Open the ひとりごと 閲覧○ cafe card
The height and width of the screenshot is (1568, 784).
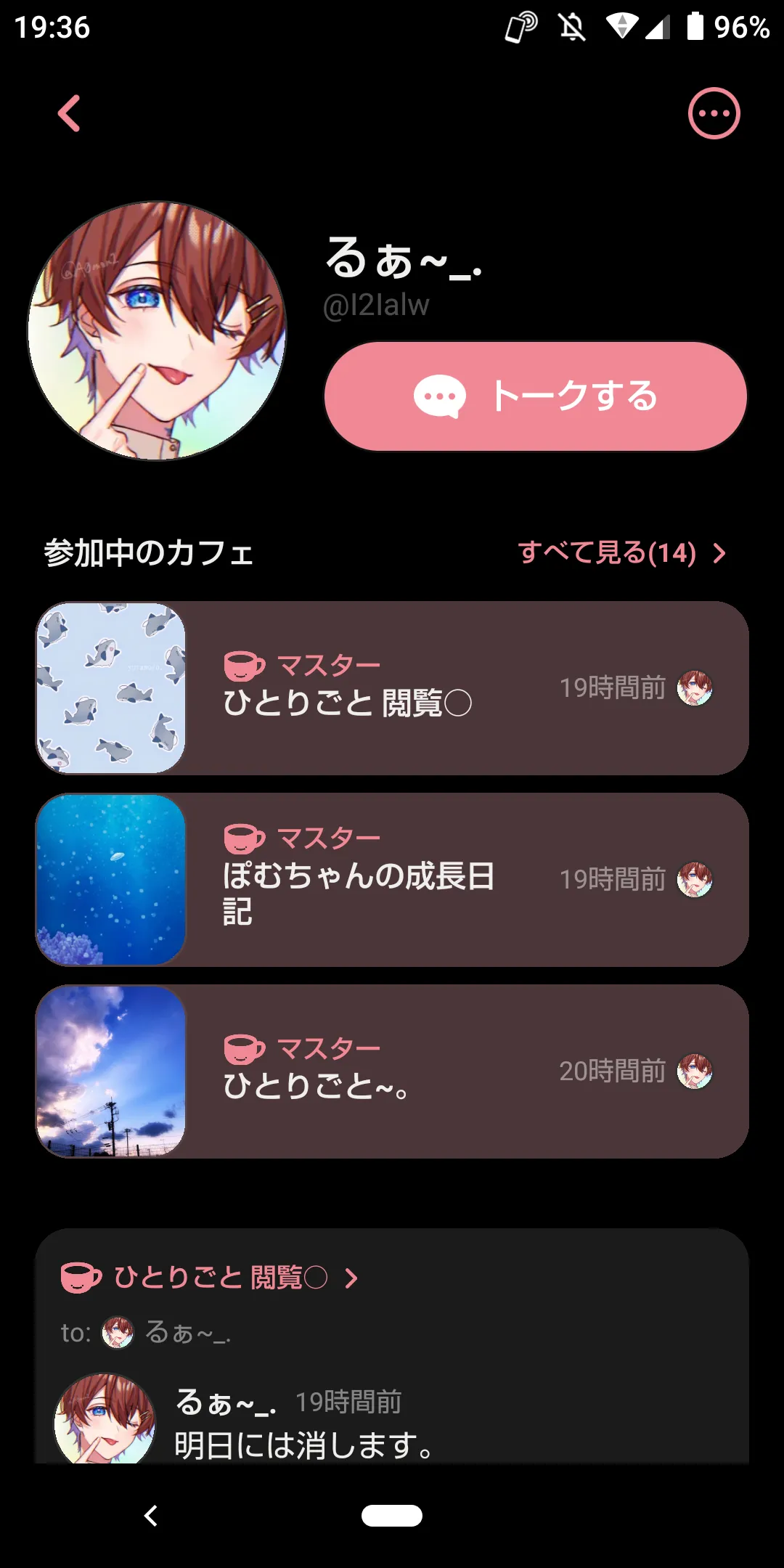pyautogui.click(x=392, y=688)
